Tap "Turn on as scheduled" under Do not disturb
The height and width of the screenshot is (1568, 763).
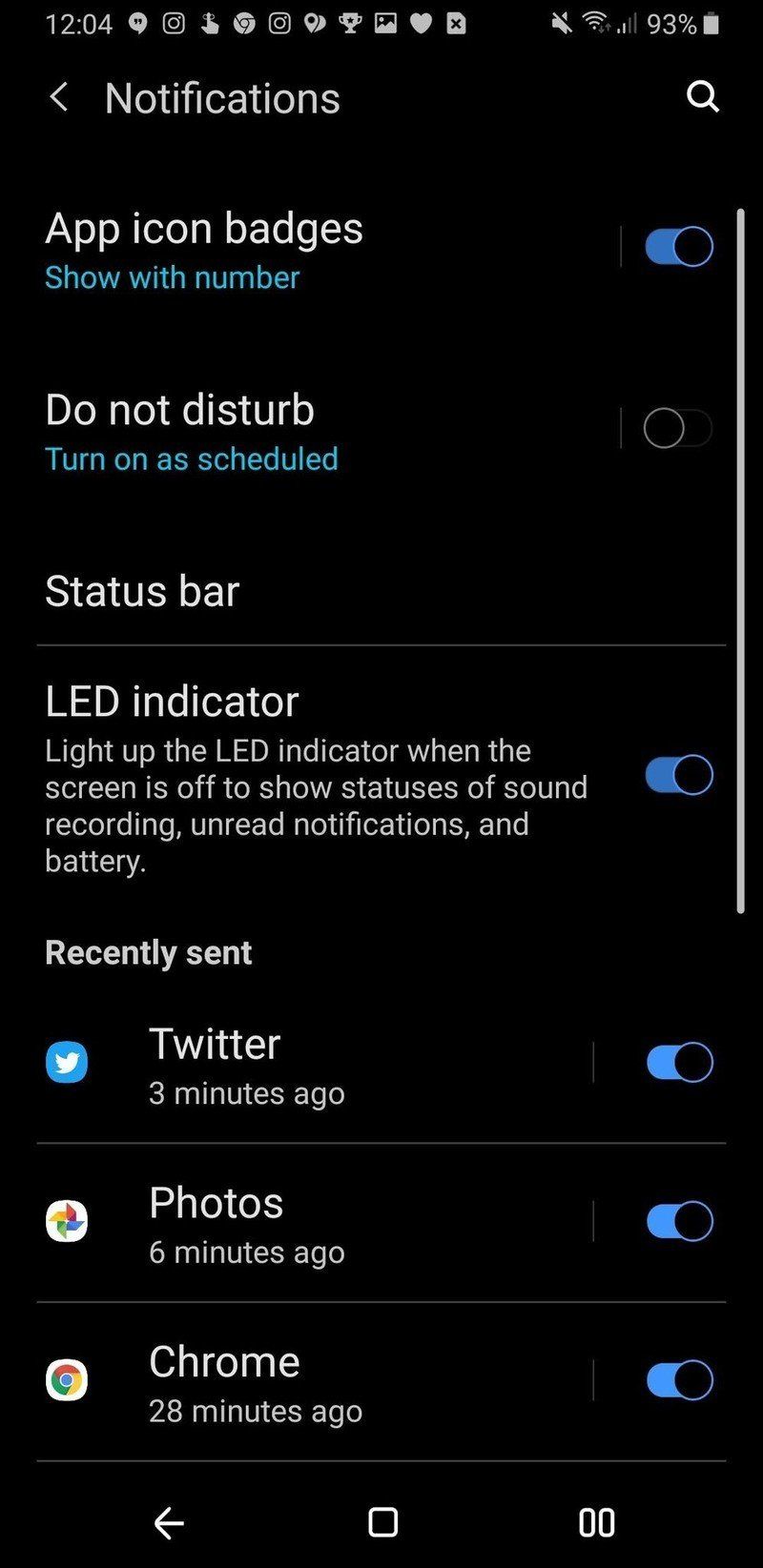coord(191,458)
